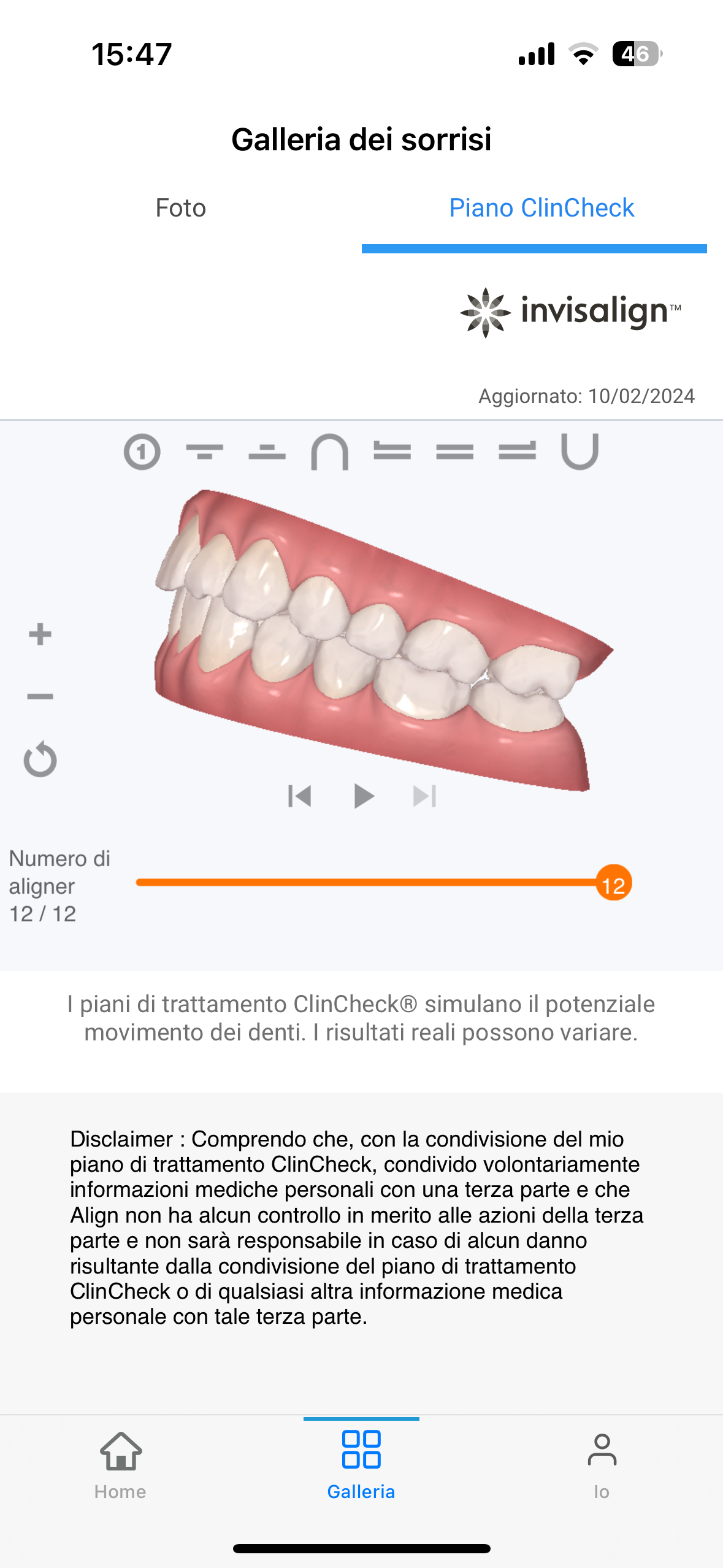Viewport: 723px width, 1568px height.
Task: Reset the 3D model rotation
Action: click(x=40, y=759)
